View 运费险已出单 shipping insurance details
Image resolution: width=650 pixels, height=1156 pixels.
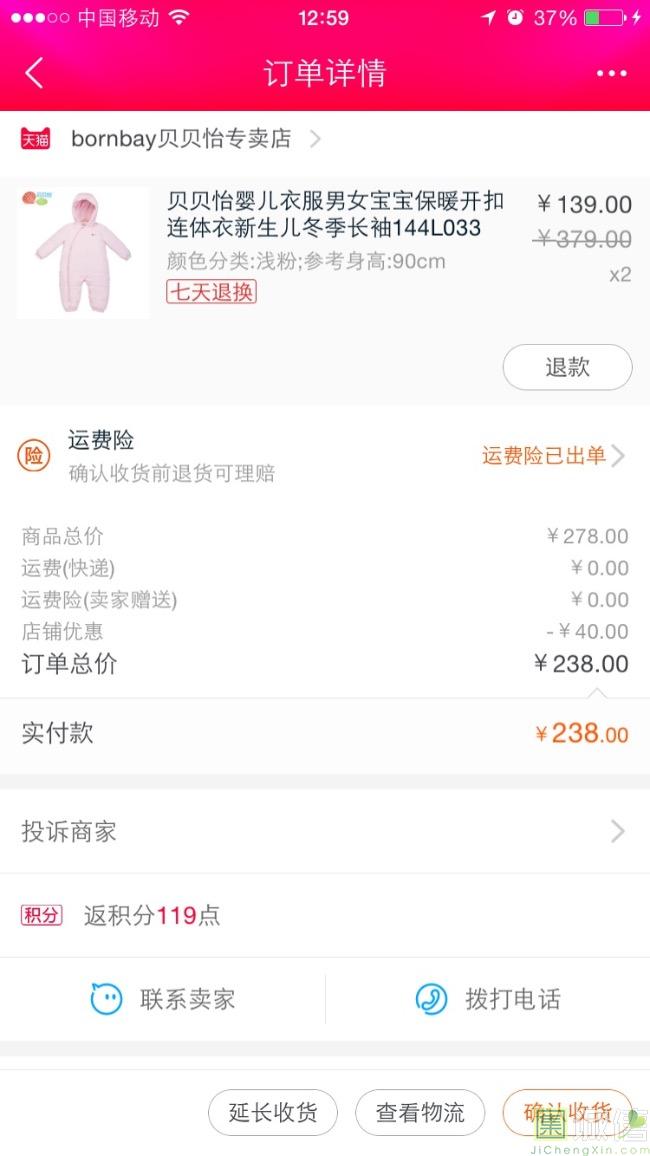pyautogui.click(x=553, y=456)
